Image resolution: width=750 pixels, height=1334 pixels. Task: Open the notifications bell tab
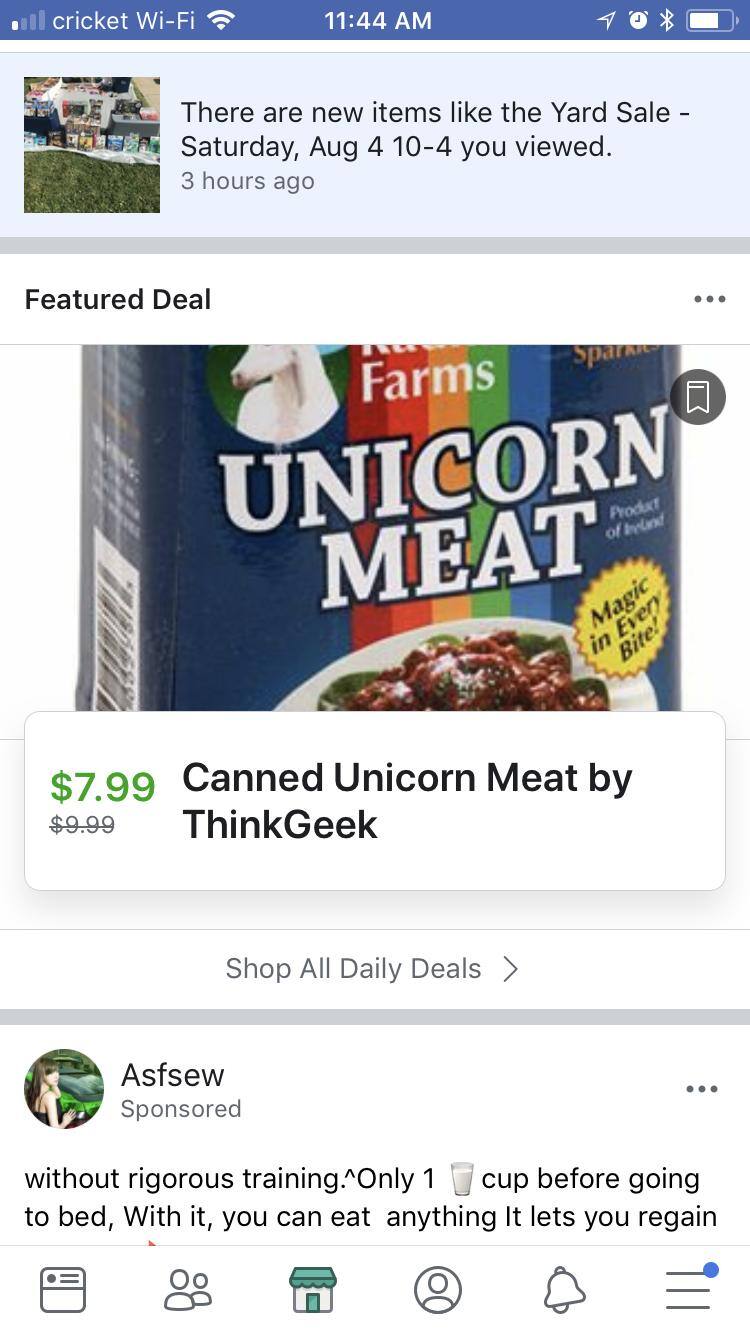(x=563, y=1289)
